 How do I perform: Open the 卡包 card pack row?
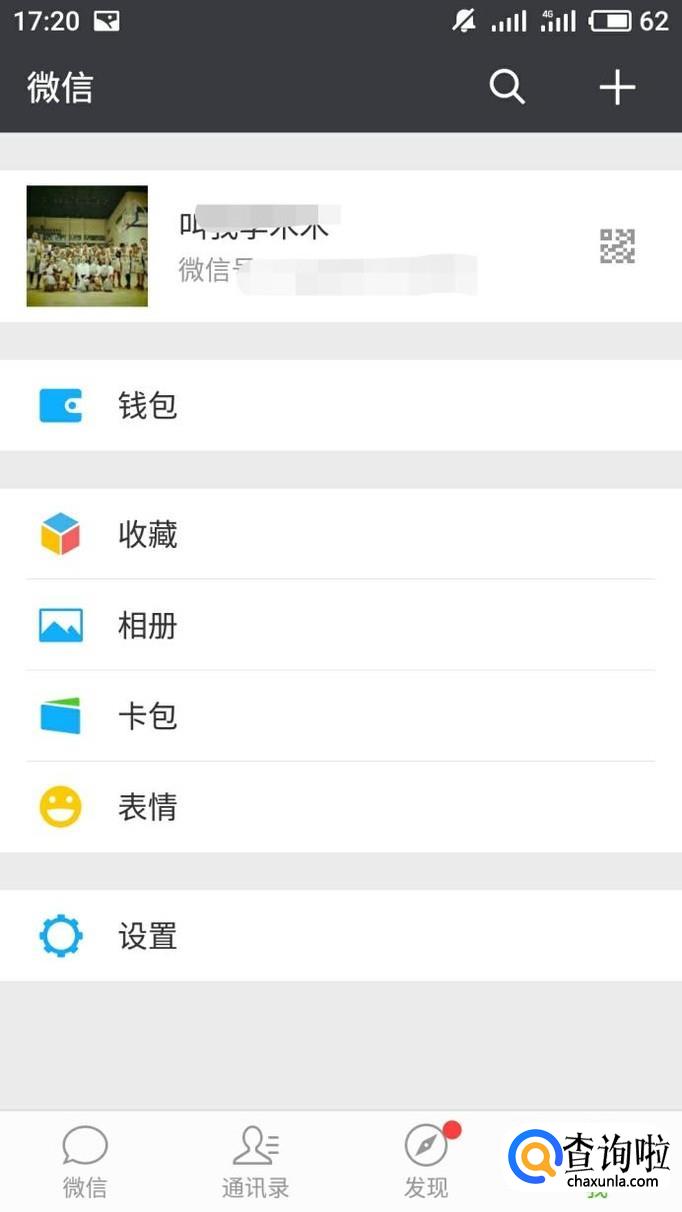coord(340,716)
